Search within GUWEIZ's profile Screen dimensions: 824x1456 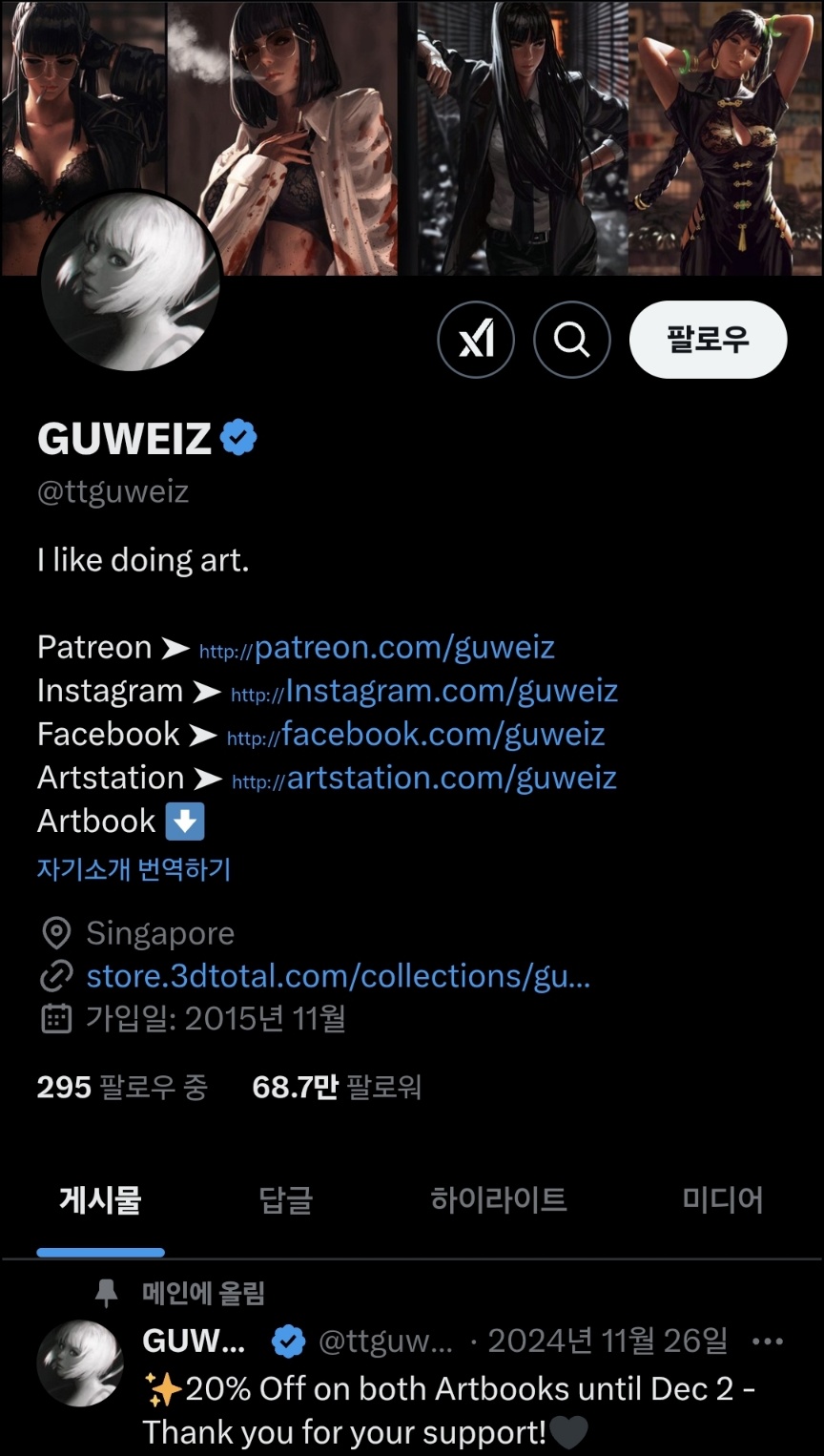coord(571,340)
